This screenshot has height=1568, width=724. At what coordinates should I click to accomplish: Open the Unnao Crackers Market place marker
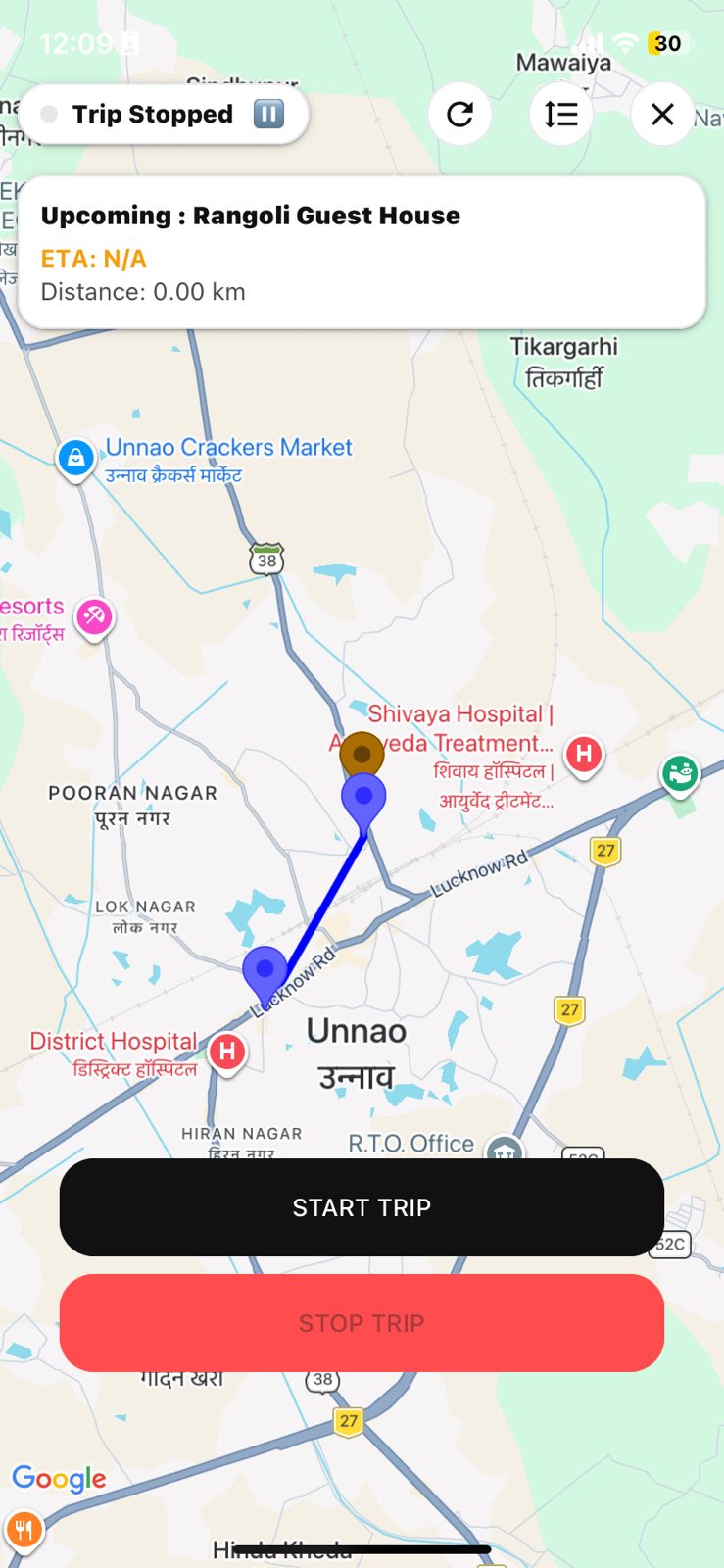click(75, 458)
